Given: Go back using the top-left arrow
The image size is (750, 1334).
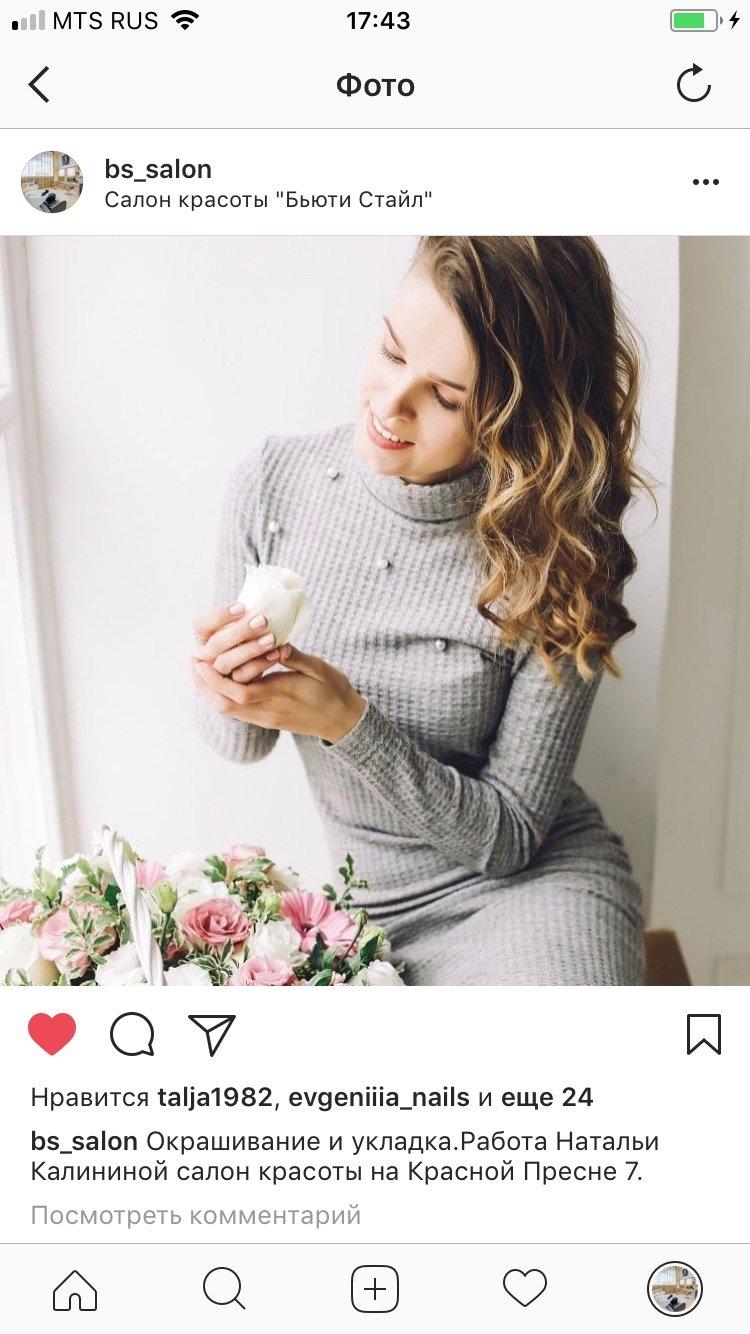Looking at the screenshot, I should pos(39,85).
